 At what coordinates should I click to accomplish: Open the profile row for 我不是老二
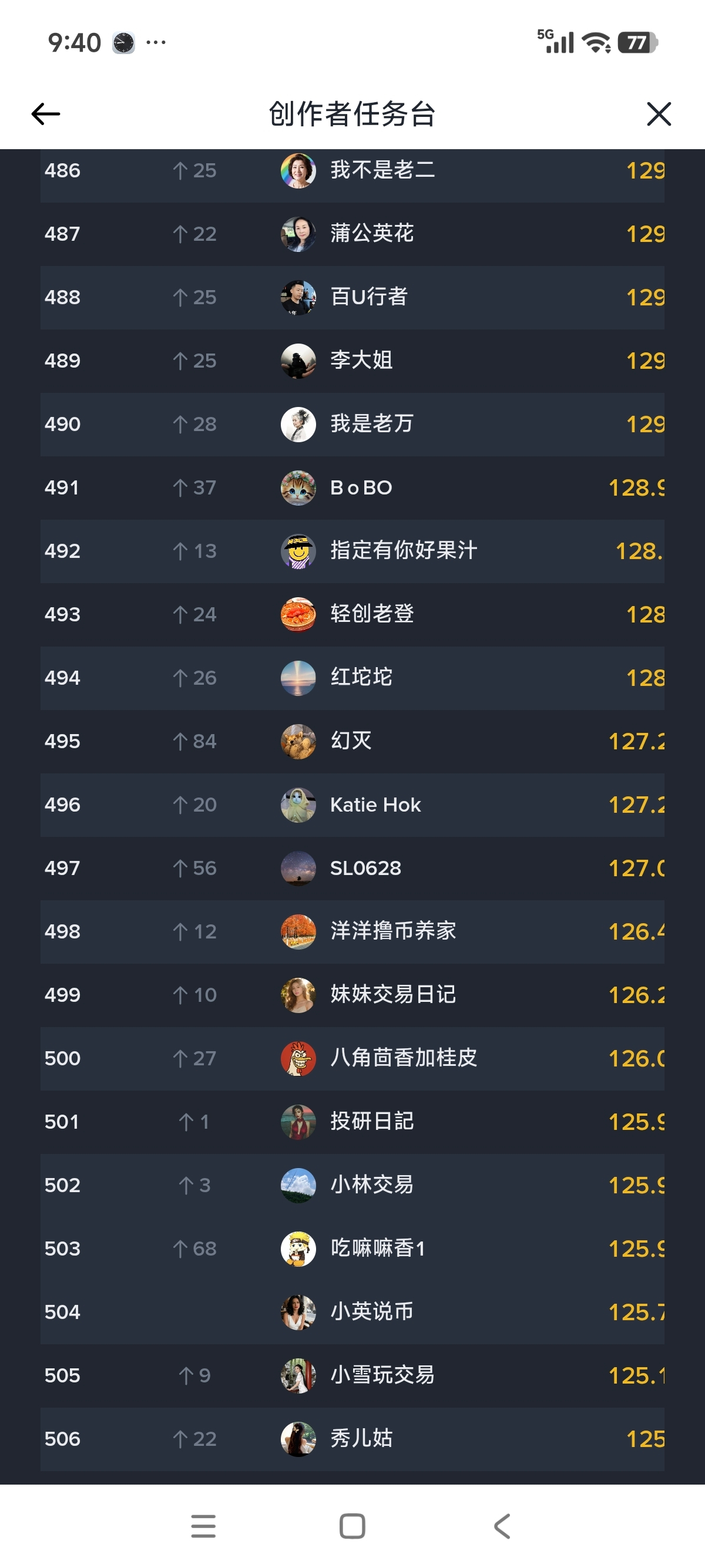(x=382, y=170)
